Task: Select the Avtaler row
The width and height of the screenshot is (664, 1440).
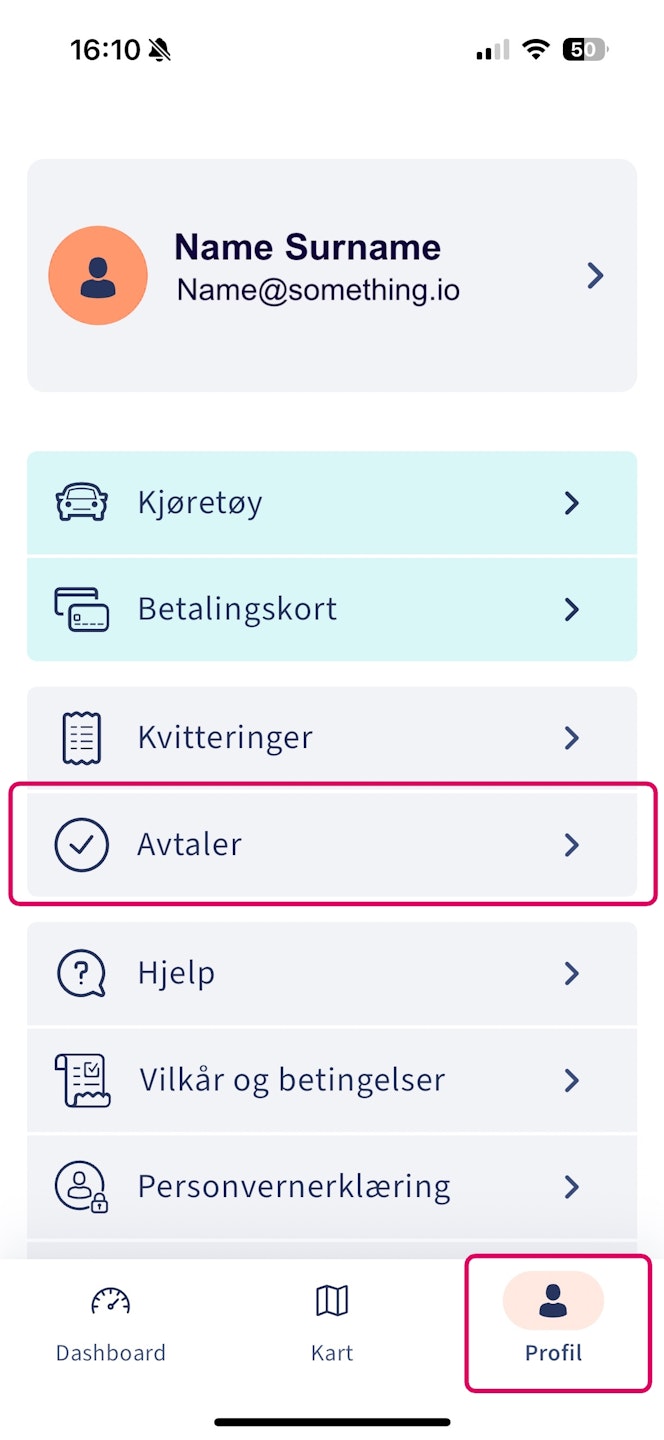Action: coord(332,845)
